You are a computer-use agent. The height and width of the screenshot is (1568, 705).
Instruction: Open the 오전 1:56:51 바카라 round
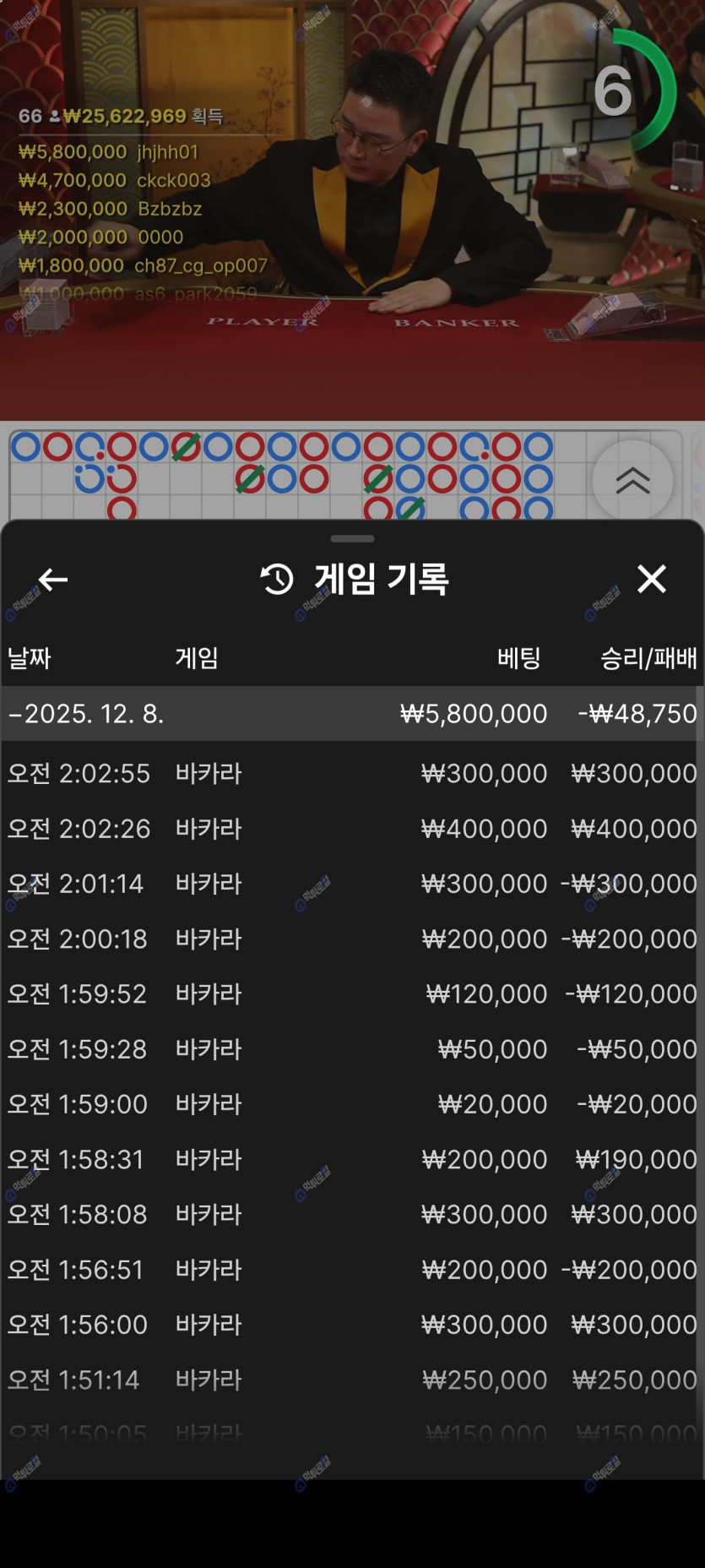(351, 1270)
